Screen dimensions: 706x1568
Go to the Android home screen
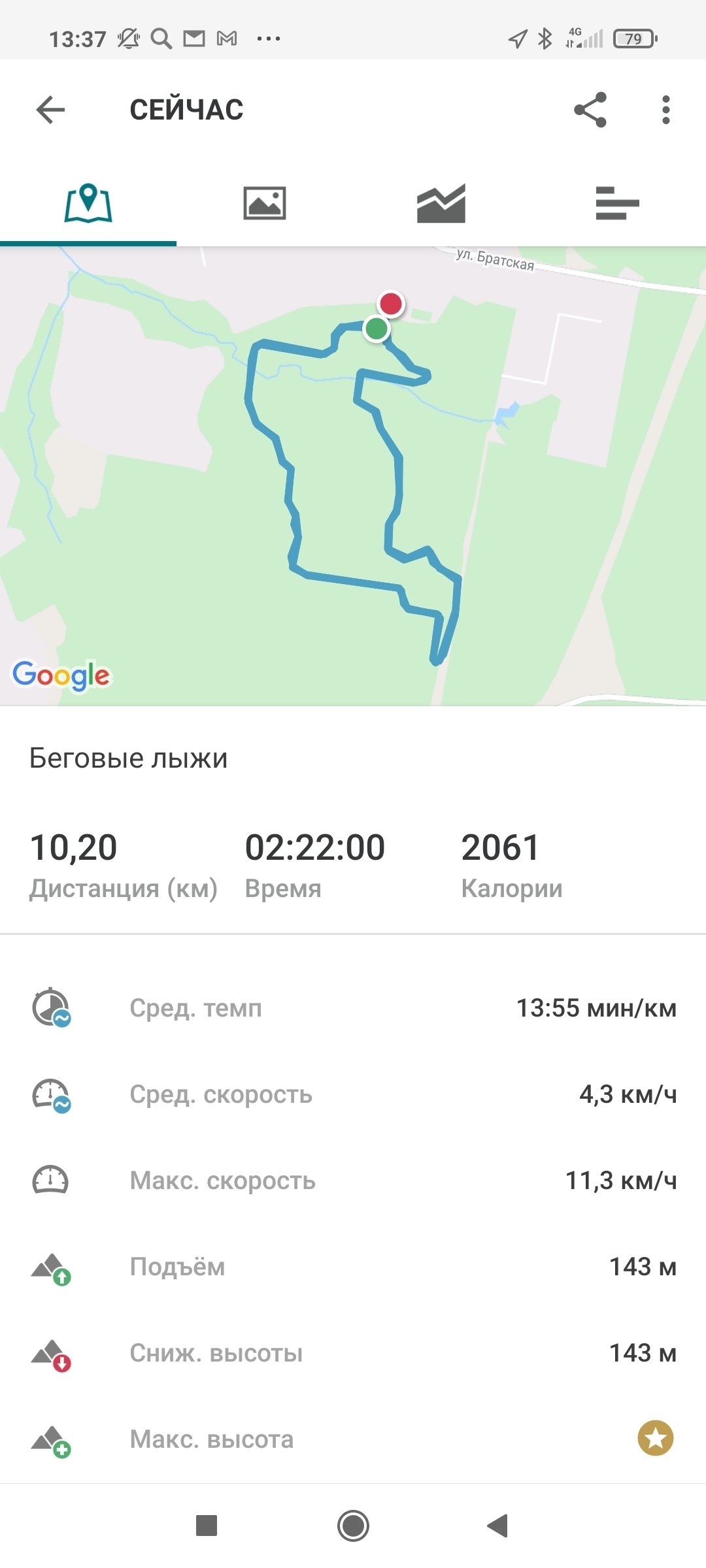(353, 1526)
